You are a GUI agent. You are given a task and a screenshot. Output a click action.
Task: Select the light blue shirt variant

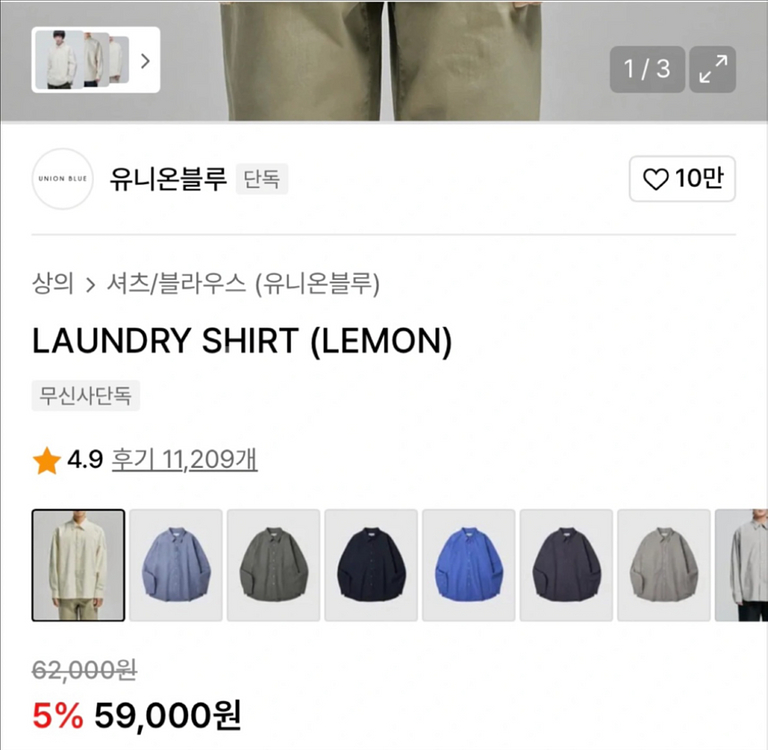coord(176,565)
